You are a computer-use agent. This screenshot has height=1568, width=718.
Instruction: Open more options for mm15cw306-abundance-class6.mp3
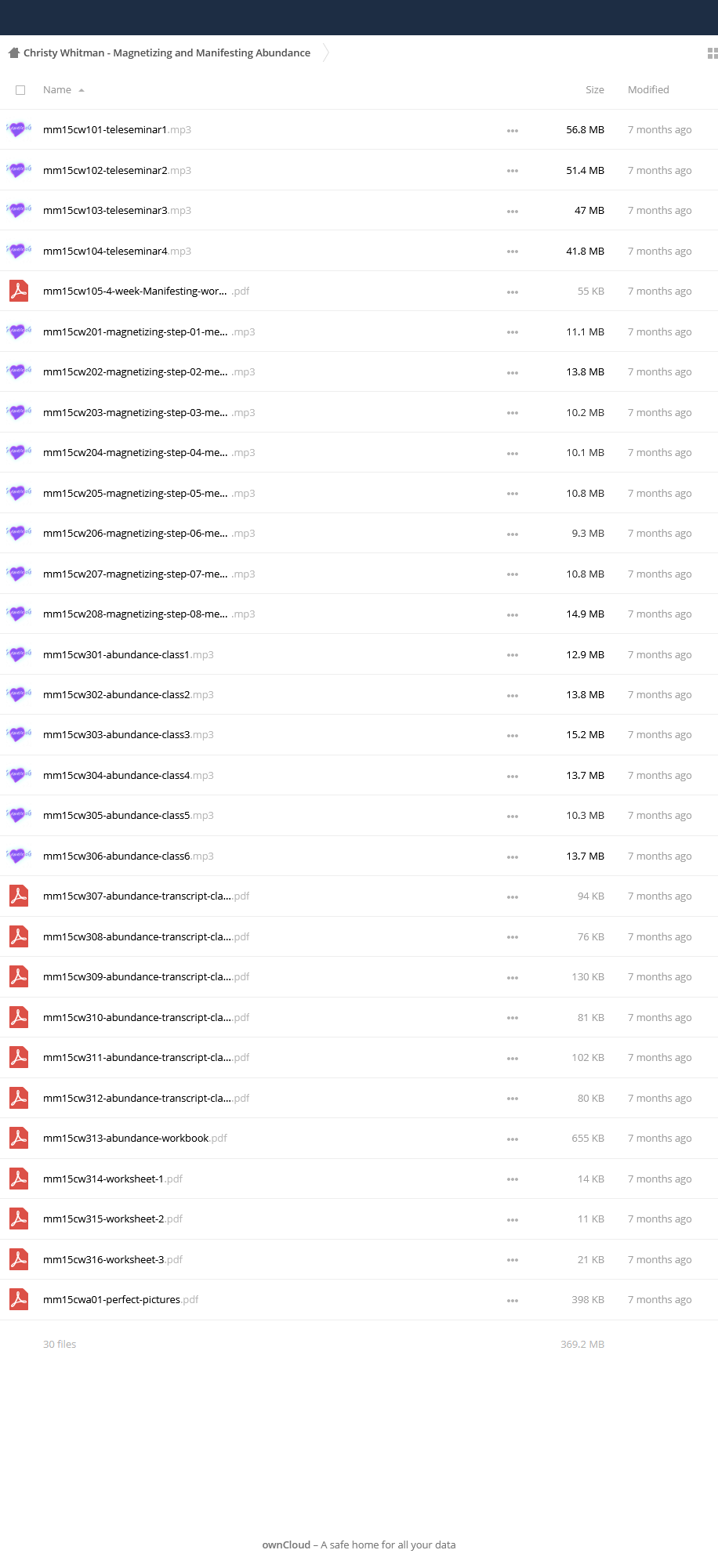(x=513, y=856)
